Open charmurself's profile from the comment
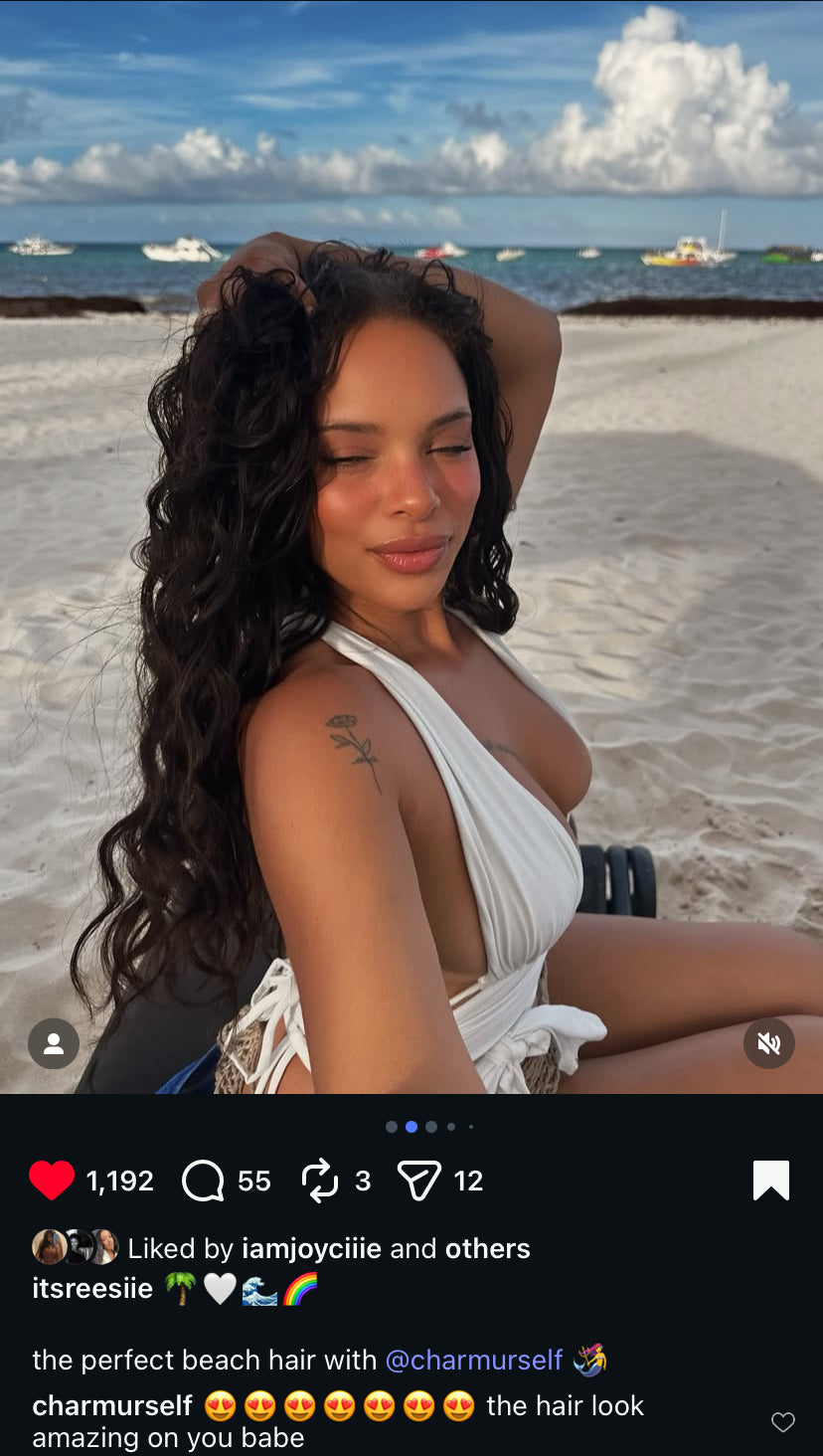Image resolution: width=823 pixels, height=1456 pixels. click(112, 1405)
